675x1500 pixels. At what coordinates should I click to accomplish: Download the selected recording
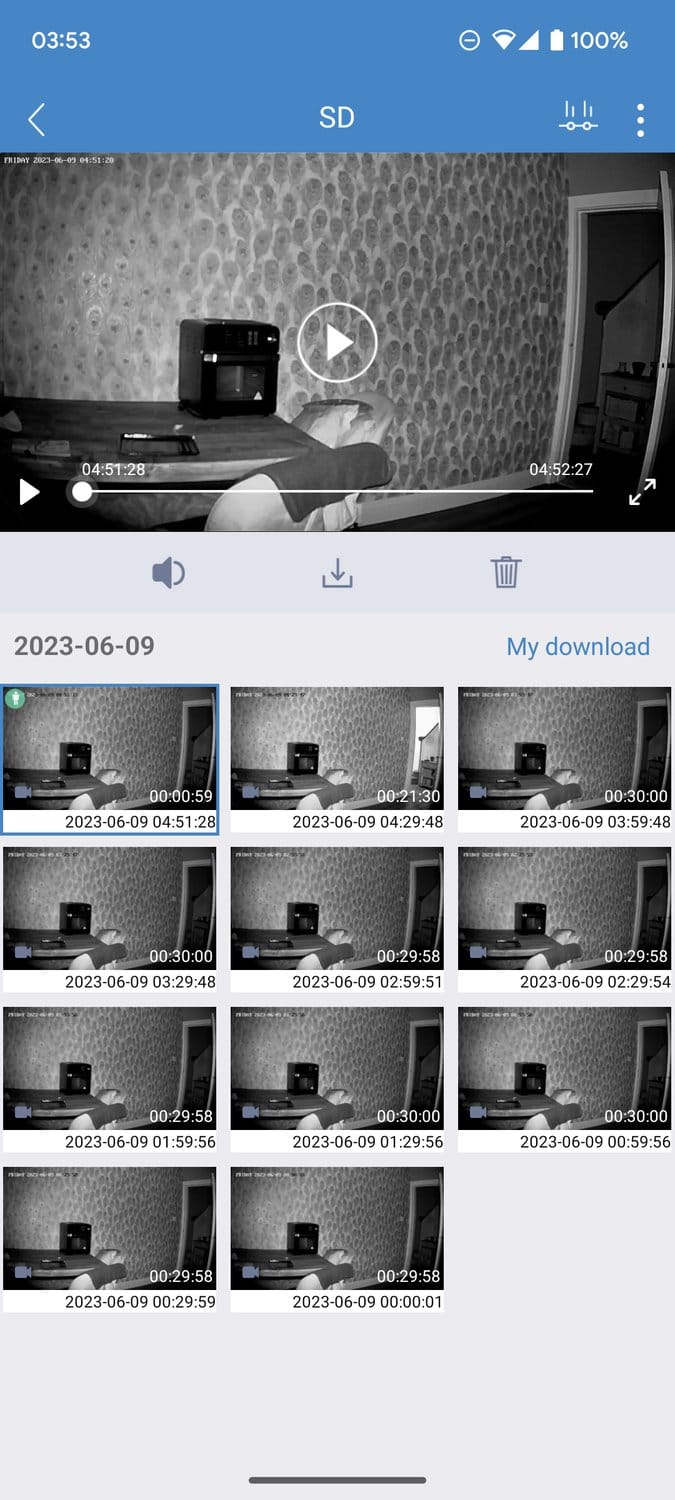click(337, 573)
